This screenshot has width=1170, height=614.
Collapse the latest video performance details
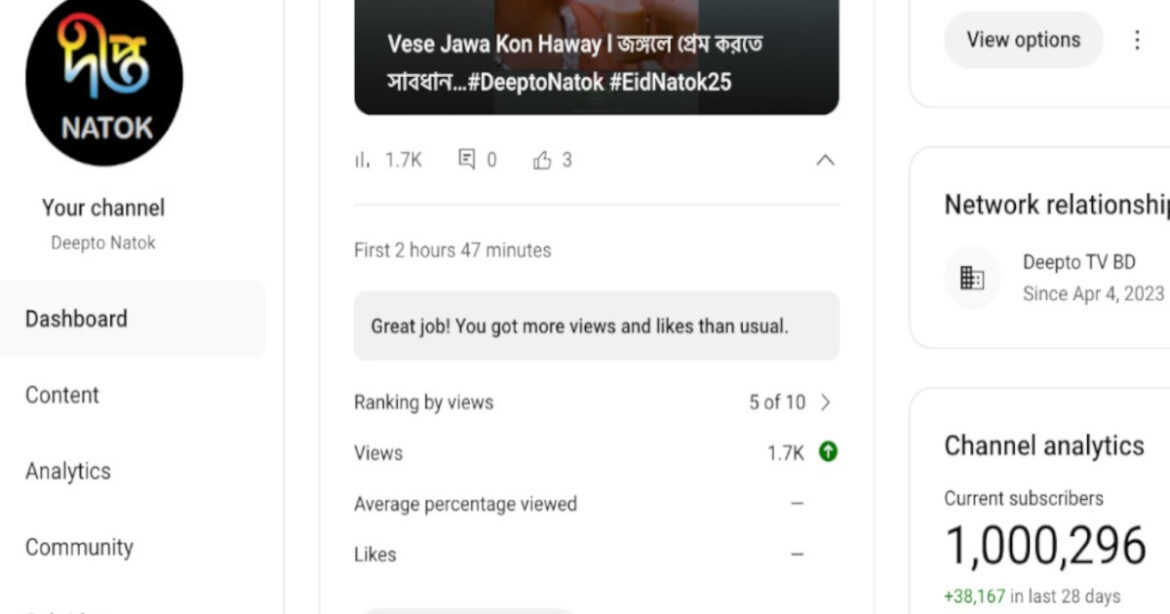coord(825,160)
